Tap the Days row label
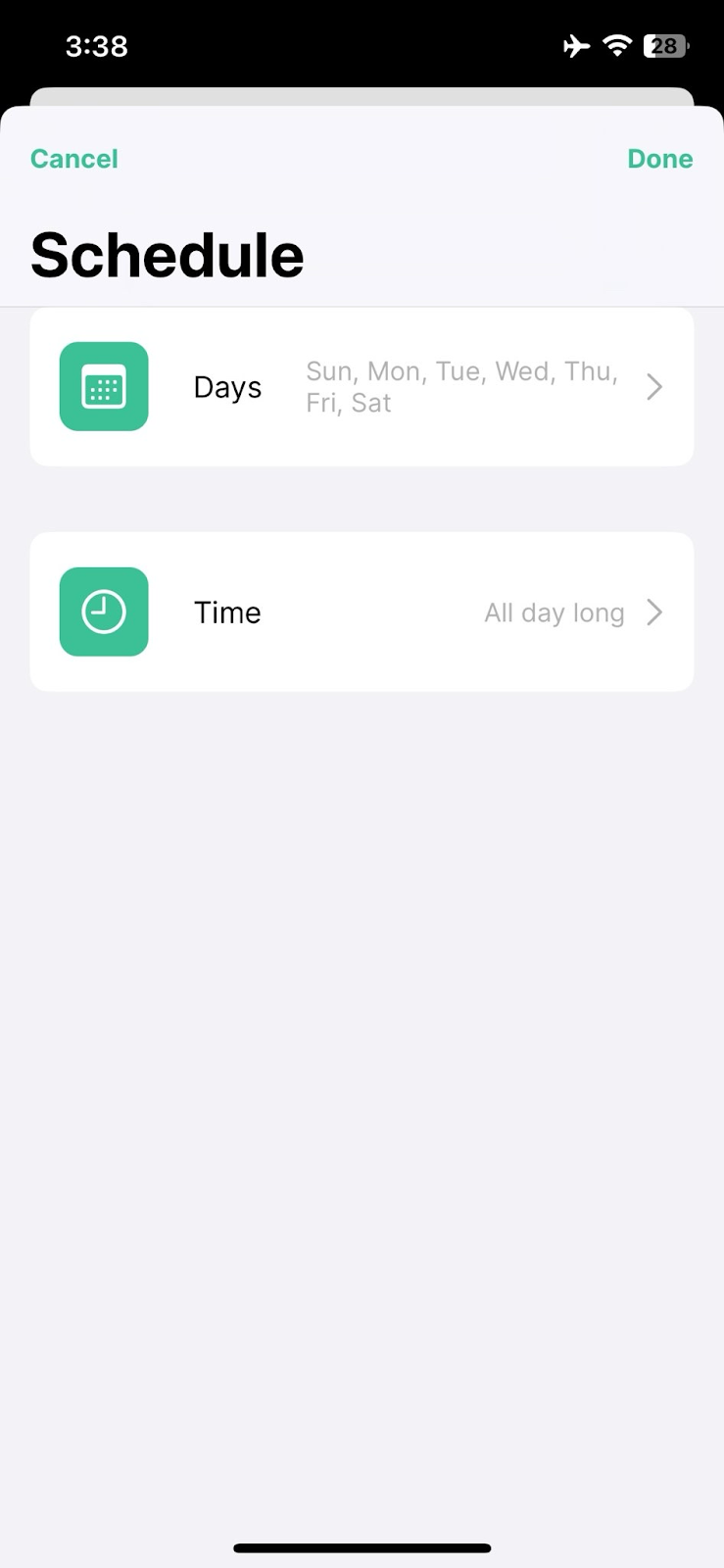 click(x=227, y=386)
